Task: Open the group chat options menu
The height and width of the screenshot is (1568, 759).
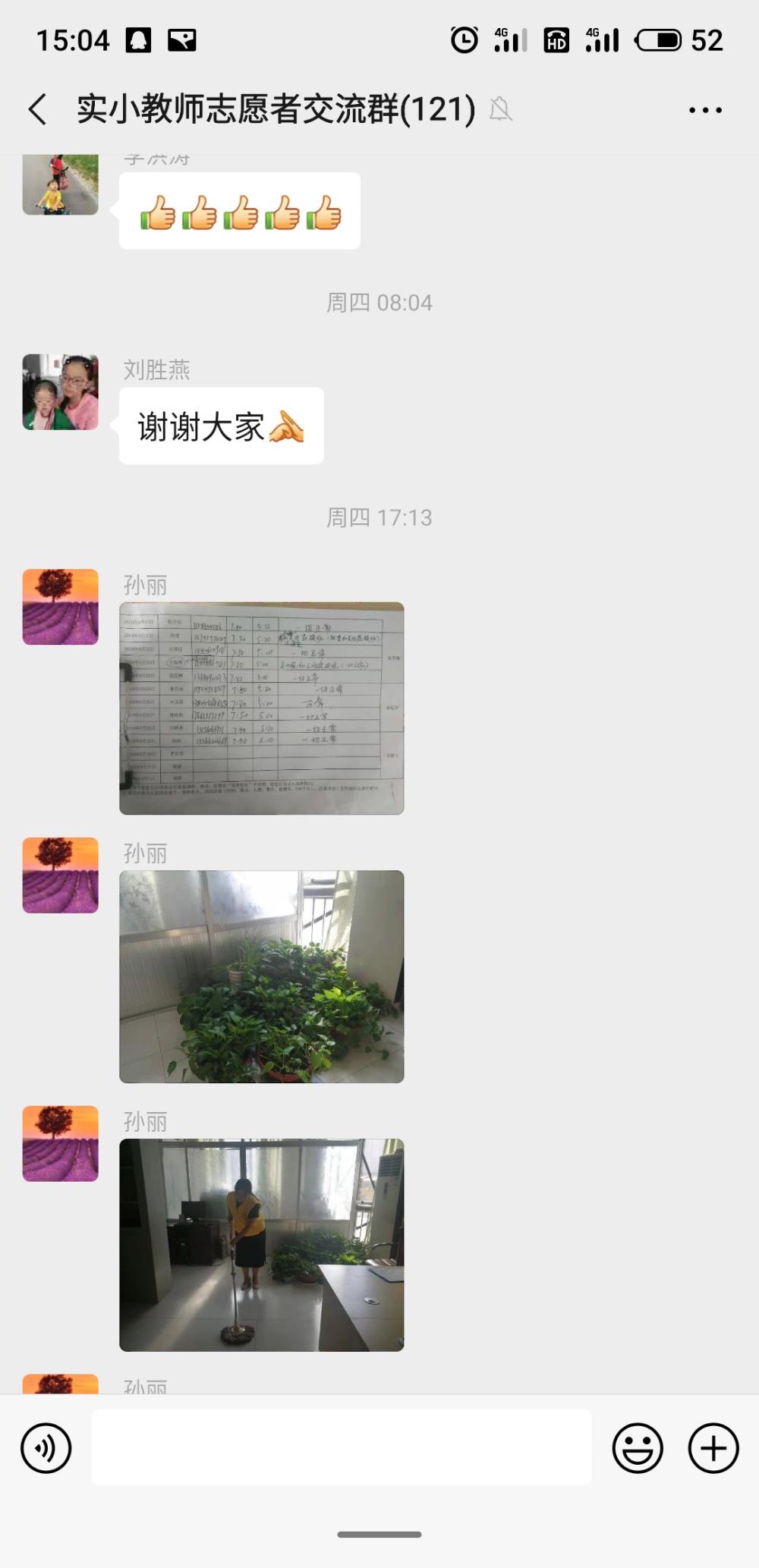Action: tap(705, 110)
